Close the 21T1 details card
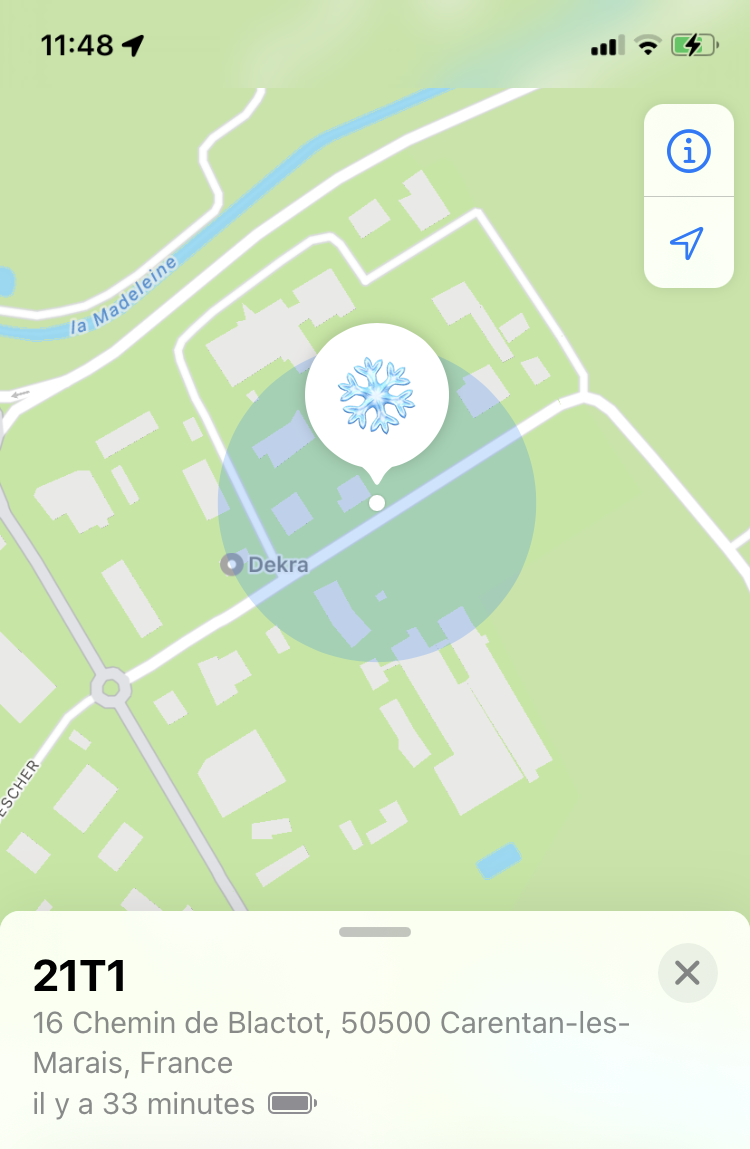 coord(687,973)
